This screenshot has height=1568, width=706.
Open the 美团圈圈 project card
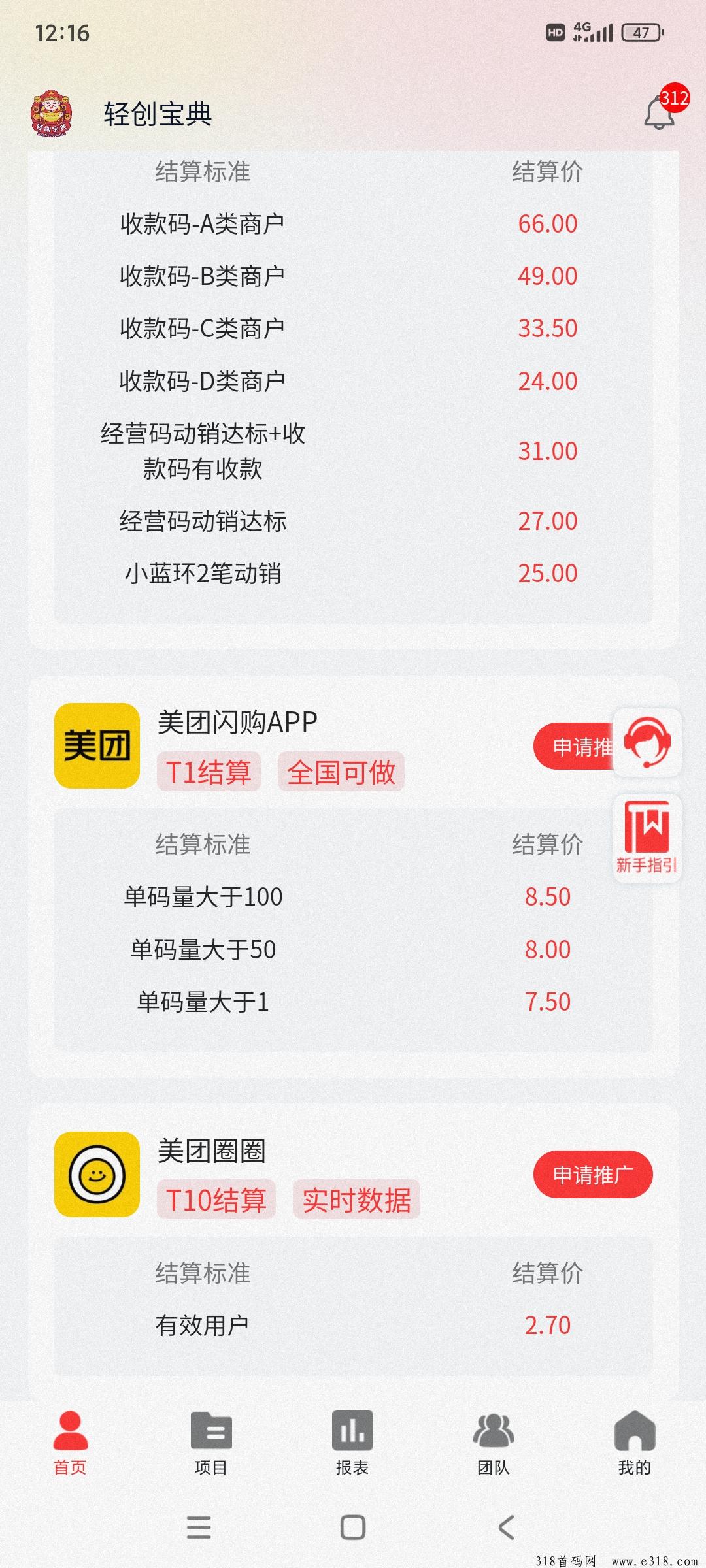click(353, 1251)
